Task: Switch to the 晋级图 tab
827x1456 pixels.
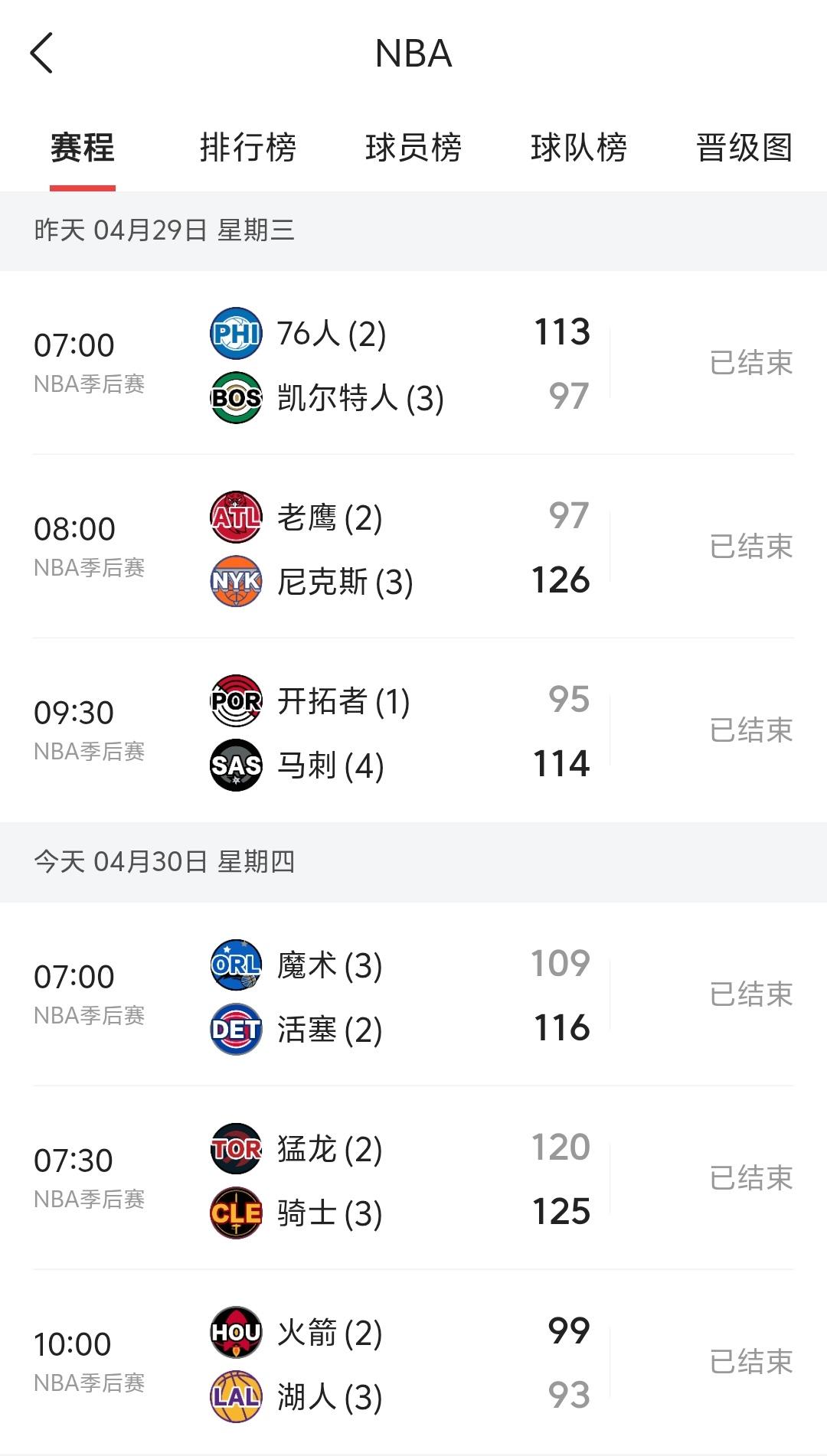Action: point(744,148)
